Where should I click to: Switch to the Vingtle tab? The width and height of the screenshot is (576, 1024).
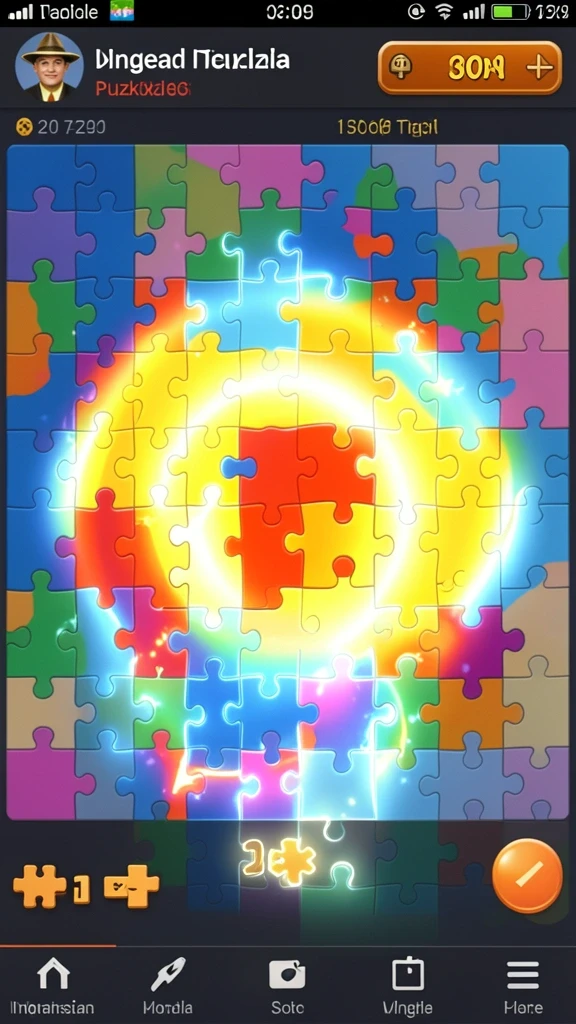tap(408, 985)
